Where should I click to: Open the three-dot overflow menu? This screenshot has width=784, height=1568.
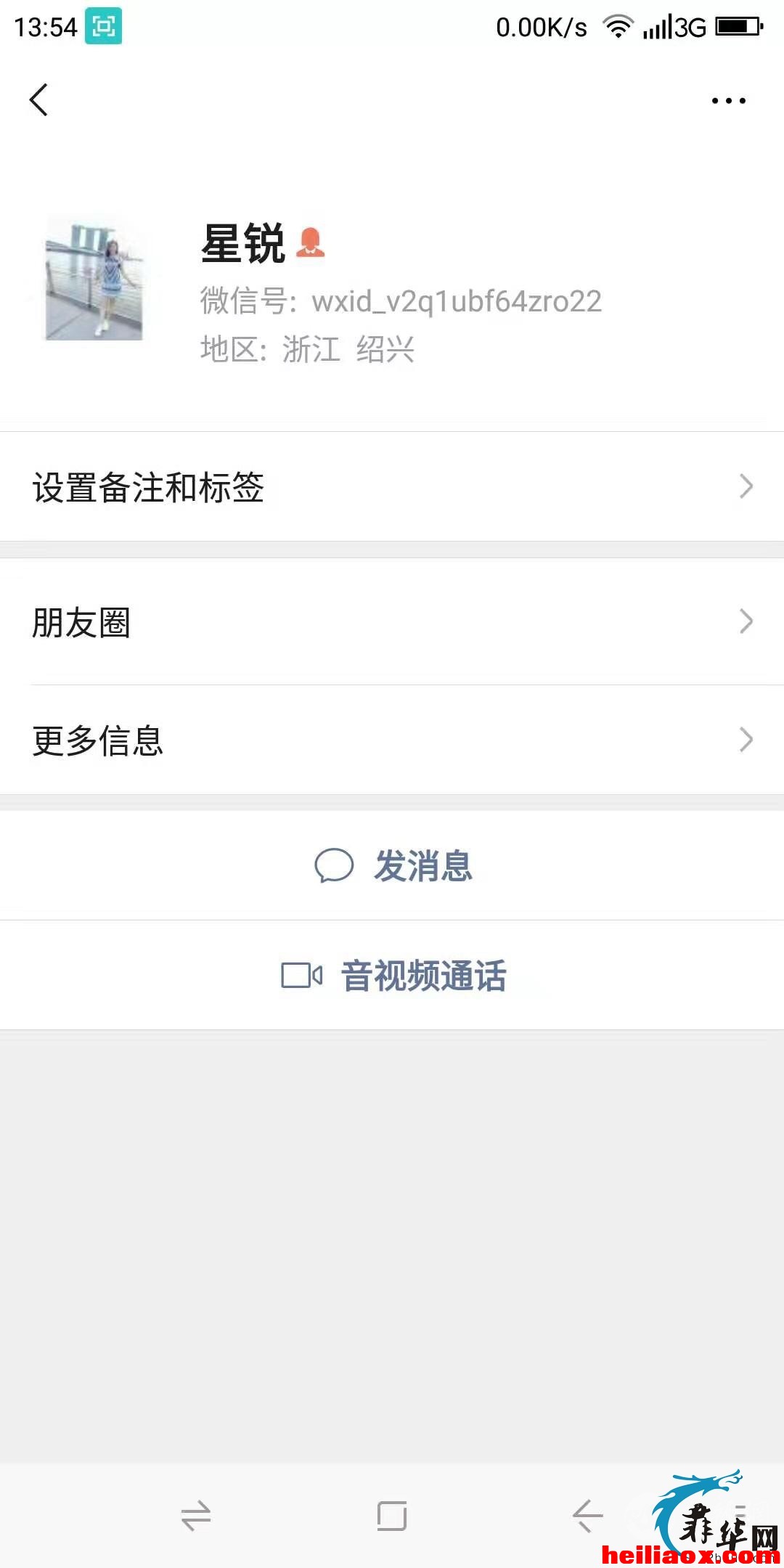tap(728, 101)
